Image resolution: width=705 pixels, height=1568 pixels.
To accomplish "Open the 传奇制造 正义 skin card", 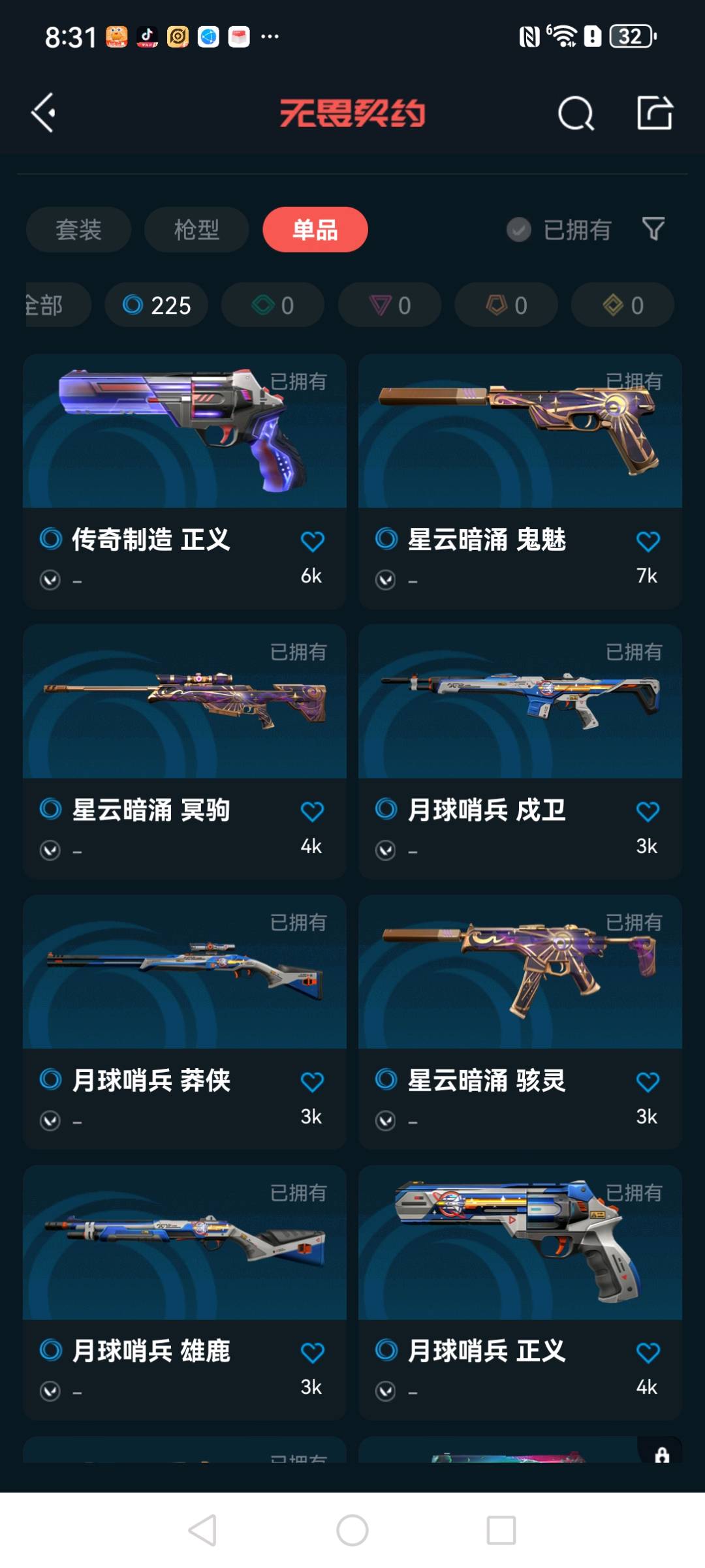I will click(x=185, y=457).
